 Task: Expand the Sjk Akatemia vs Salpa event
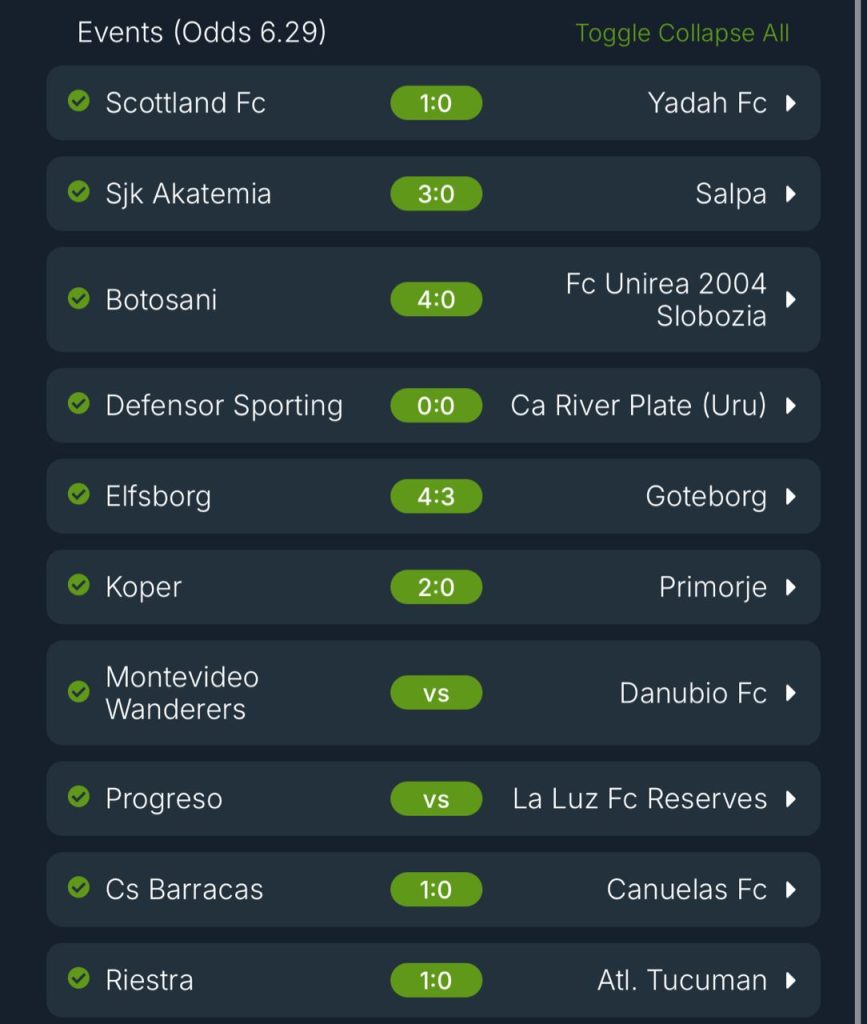pos(790,194)
